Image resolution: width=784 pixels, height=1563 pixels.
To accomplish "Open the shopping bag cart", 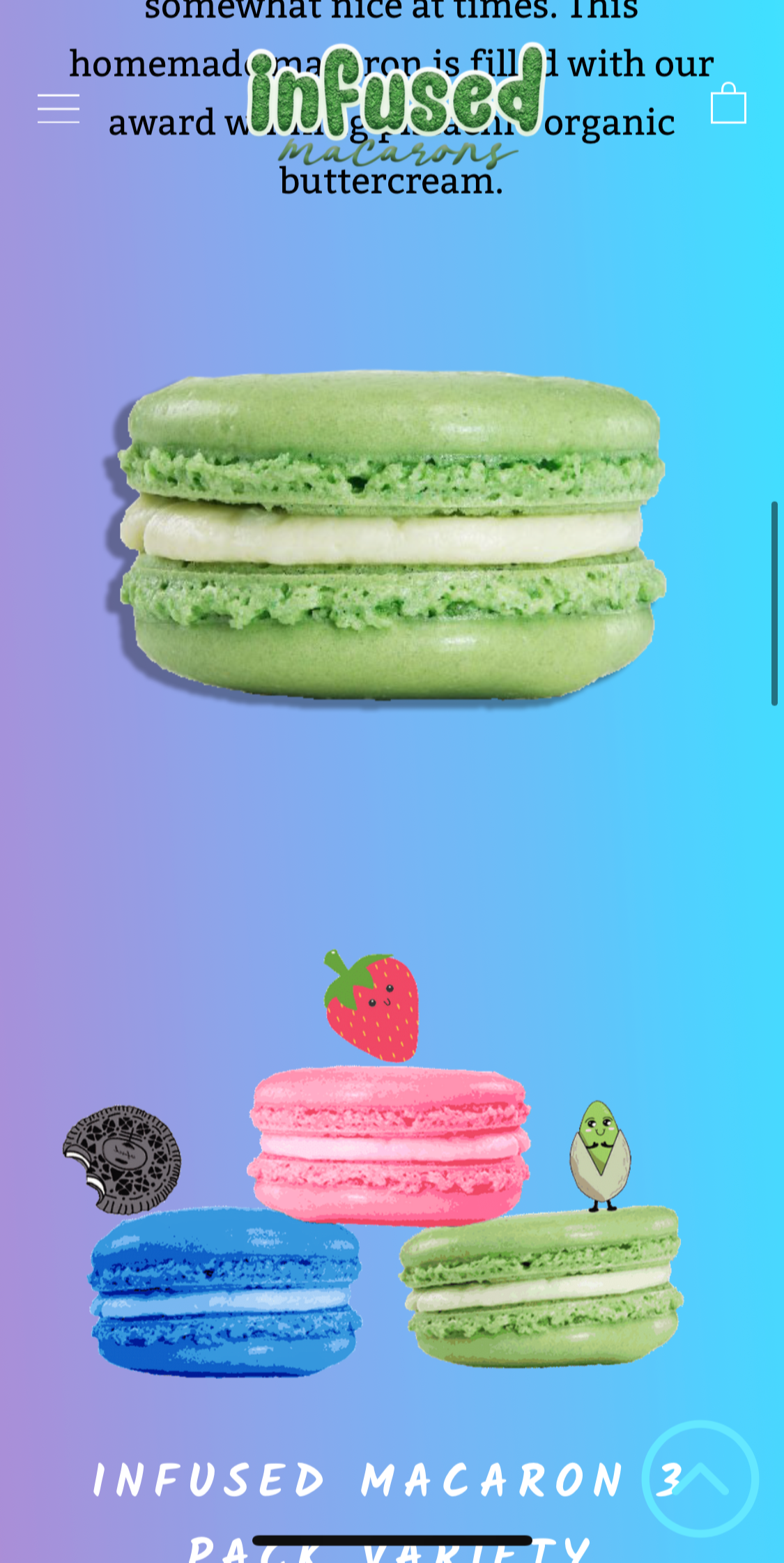I will pyautogui.click(x=728, y=105).
